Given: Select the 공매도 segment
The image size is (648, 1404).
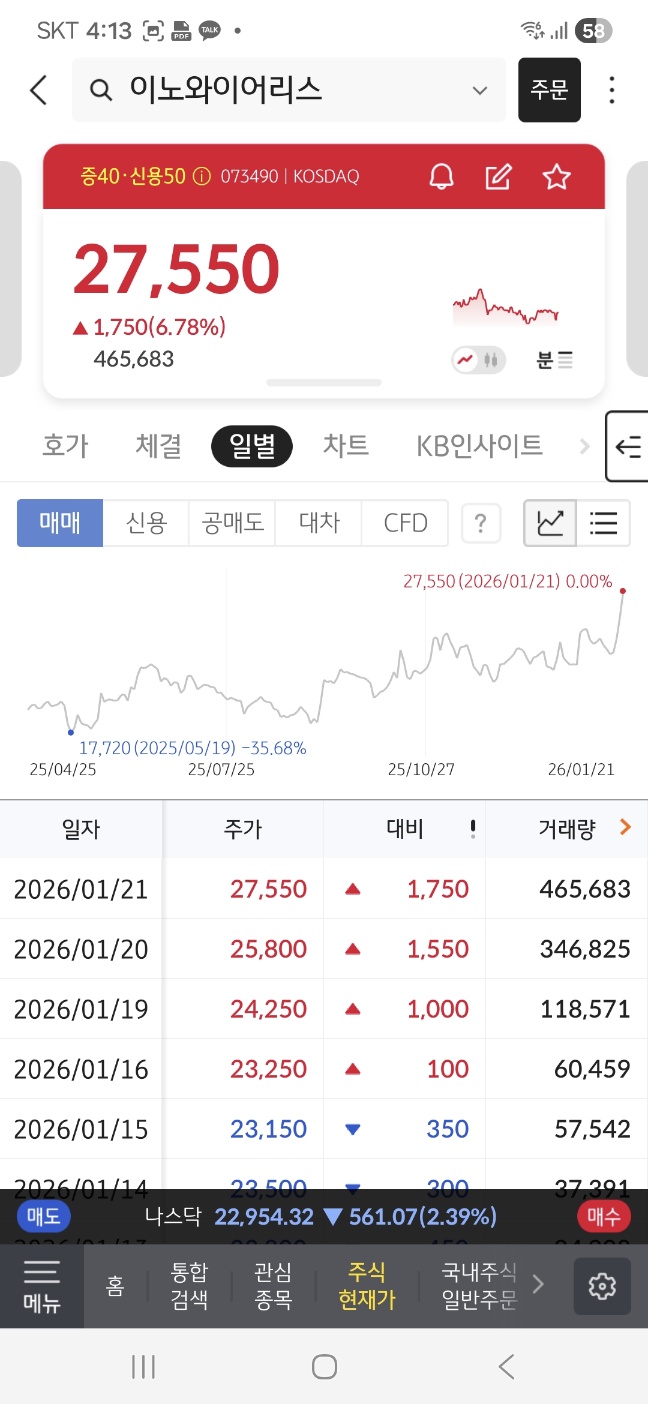Looking at the screenshot, I should tap(232, 523).
